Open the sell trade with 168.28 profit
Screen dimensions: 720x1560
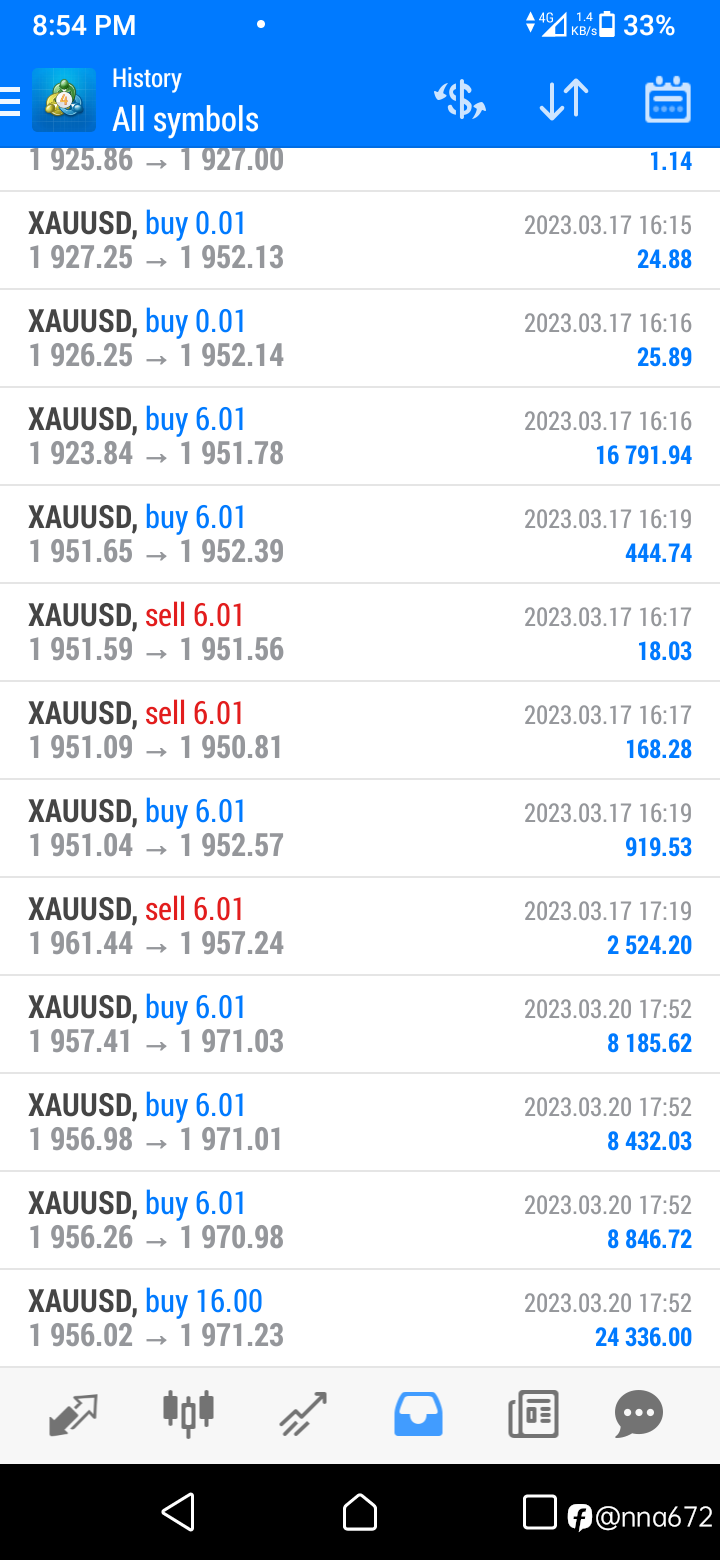pyautogui.click(x=360, y=731)
